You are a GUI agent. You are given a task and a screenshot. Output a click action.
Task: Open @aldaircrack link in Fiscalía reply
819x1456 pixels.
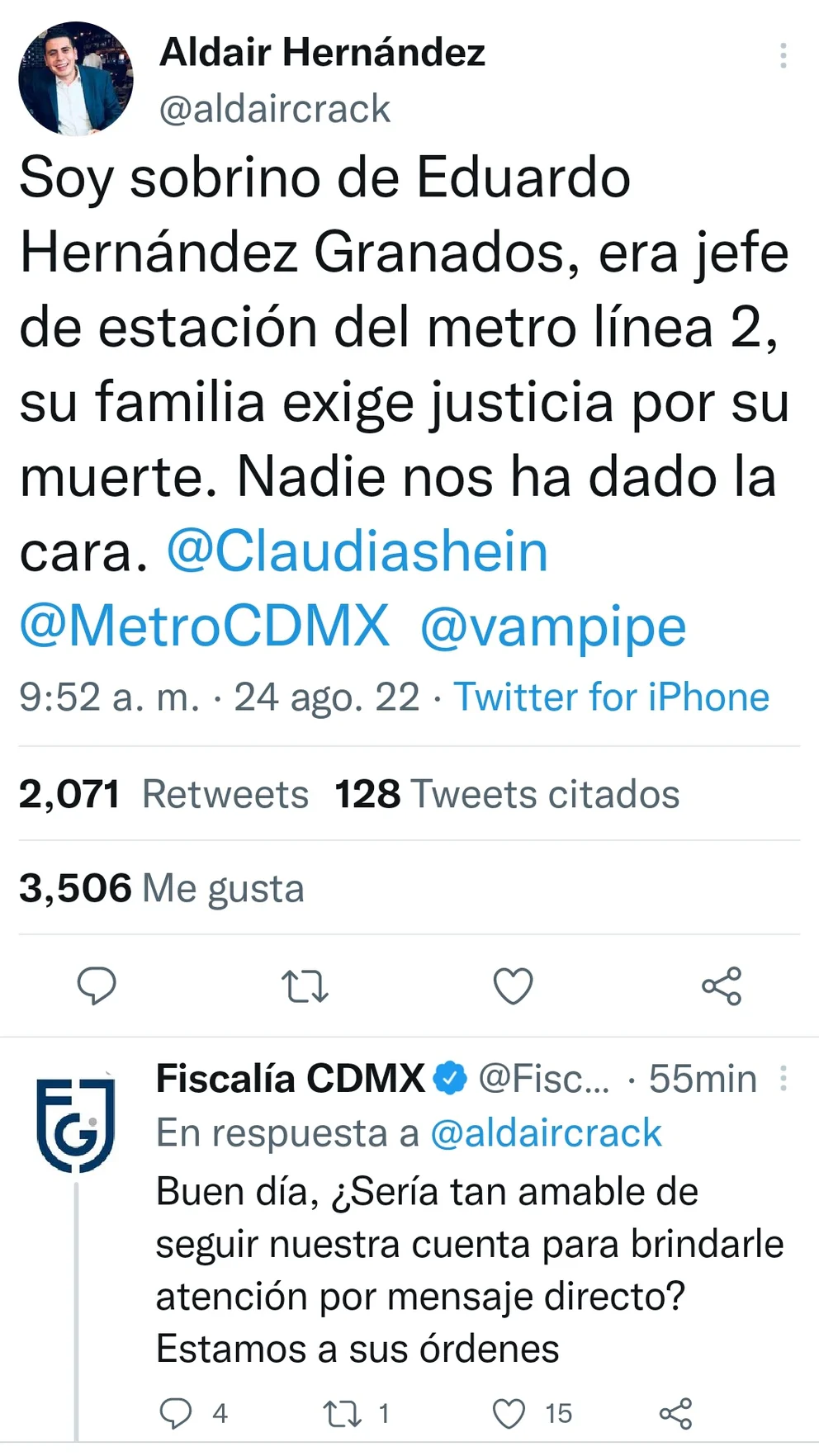click(546, 1133)
